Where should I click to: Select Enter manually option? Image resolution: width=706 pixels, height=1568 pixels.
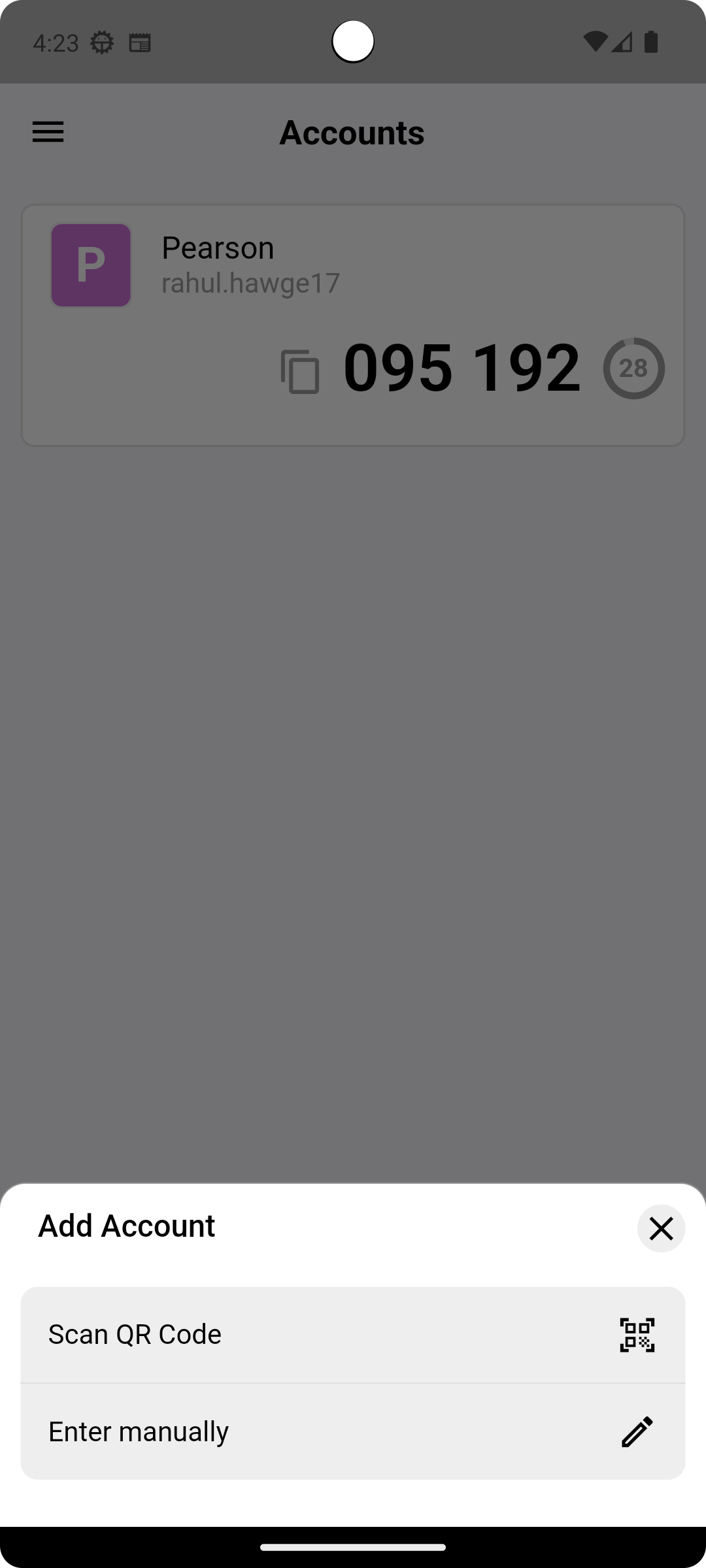(x=353, y=1431)
